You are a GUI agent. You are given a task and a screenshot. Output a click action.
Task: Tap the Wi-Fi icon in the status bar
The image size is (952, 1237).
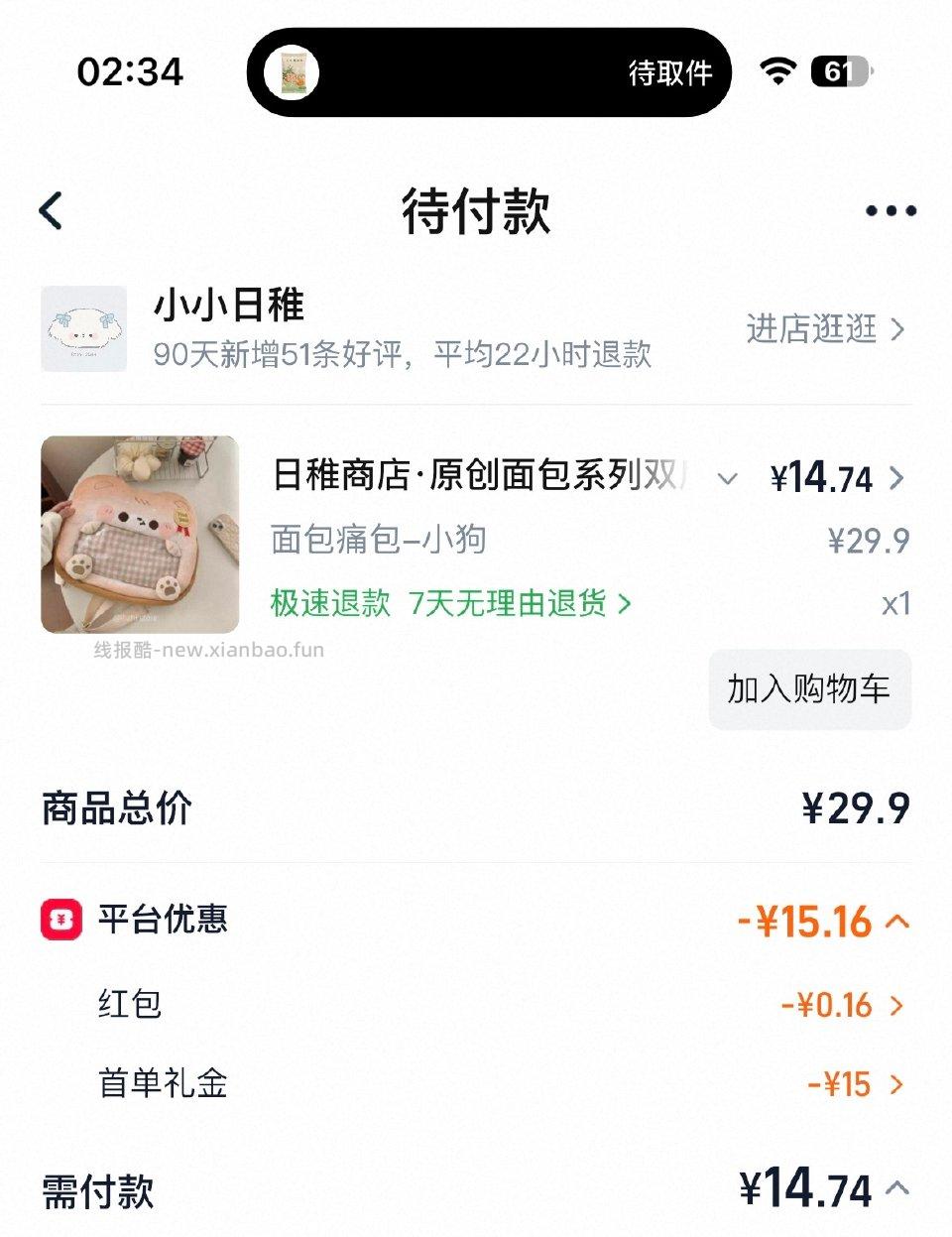(x=778, y=71)
